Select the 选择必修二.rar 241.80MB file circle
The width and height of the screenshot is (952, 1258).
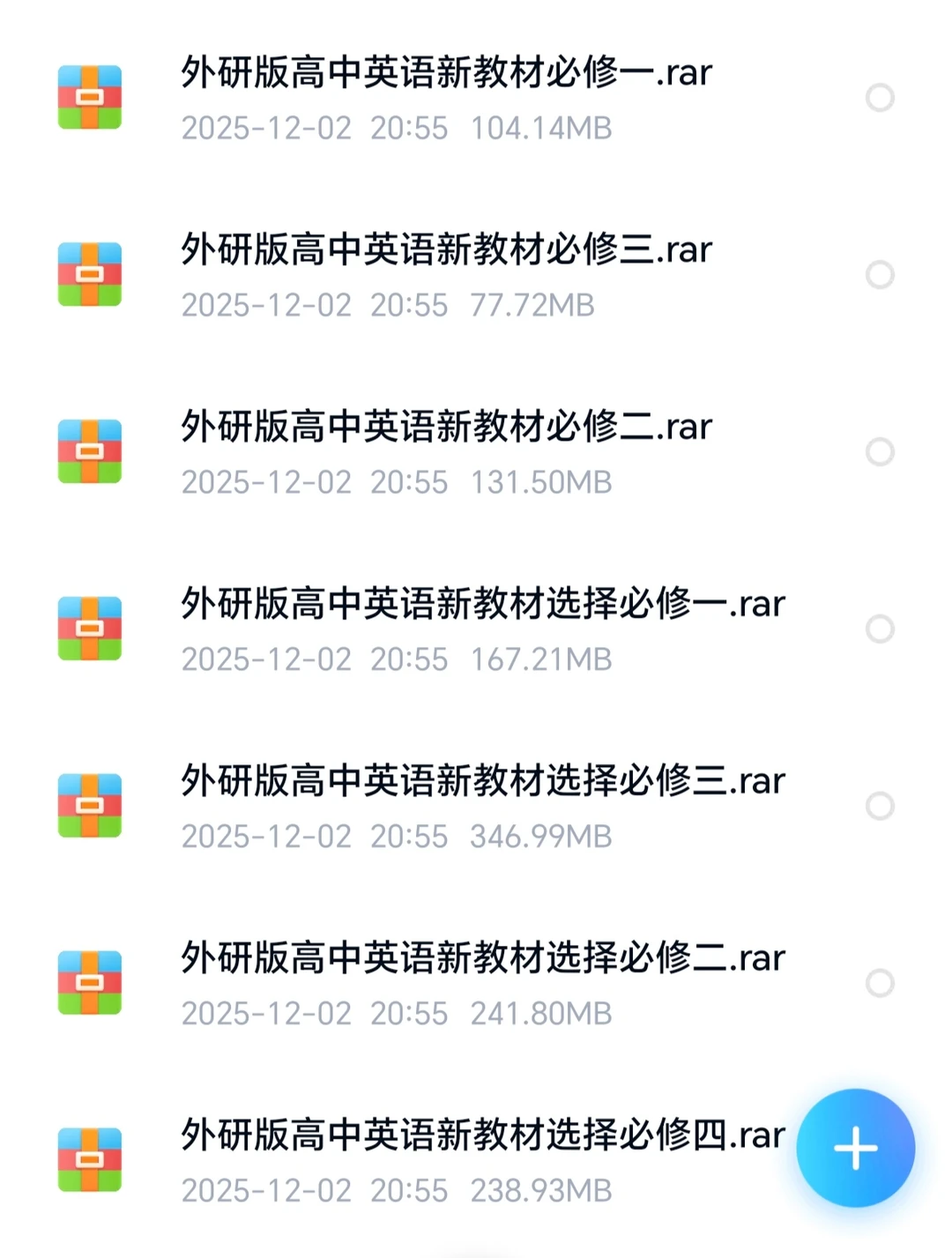(880, 983)
